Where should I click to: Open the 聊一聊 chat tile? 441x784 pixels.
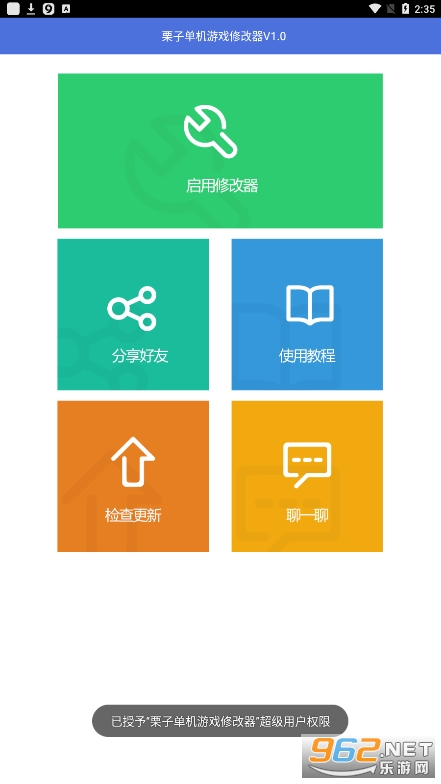click(x=307, y=476)
